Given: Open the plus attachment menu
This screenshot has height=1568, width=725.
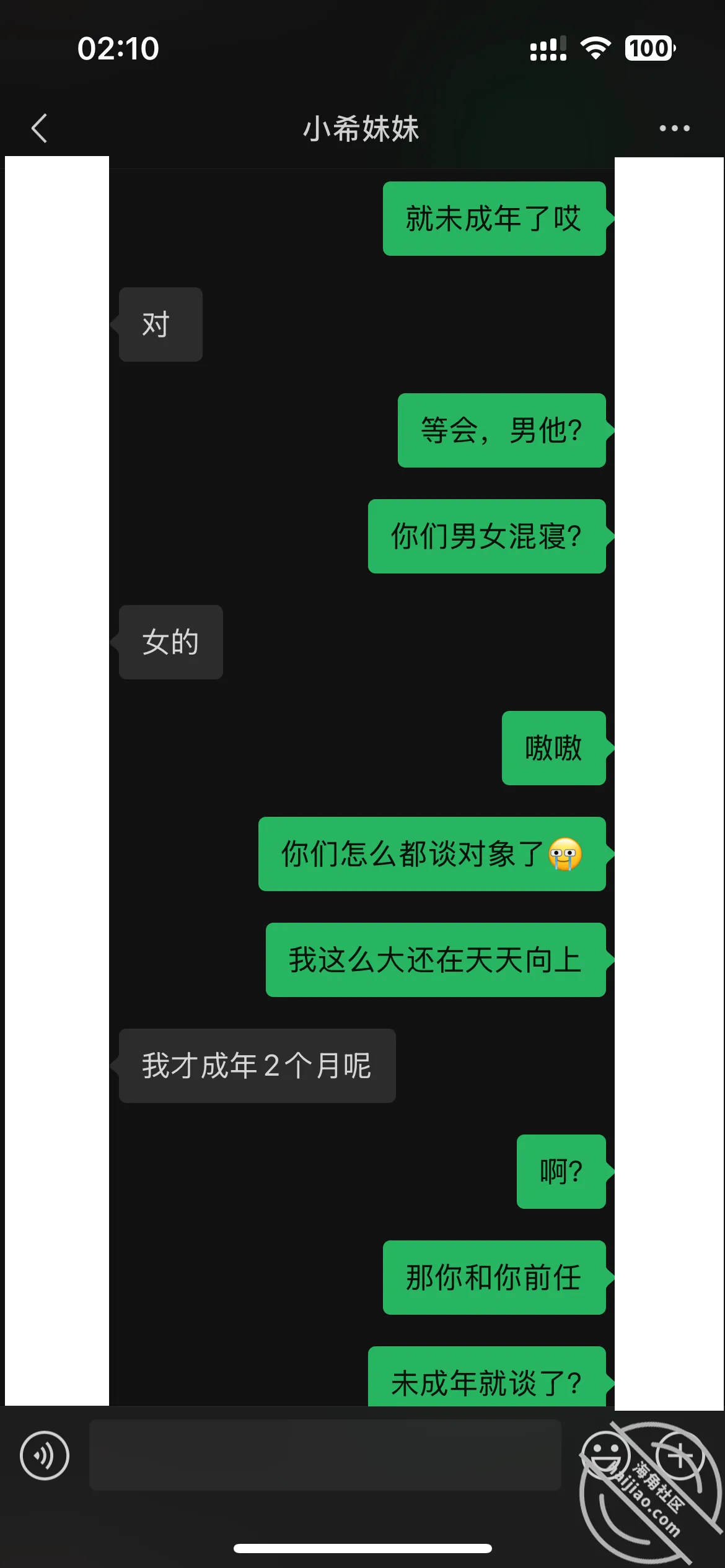Looking at the screenshot, I should [x=680, y=1455].
